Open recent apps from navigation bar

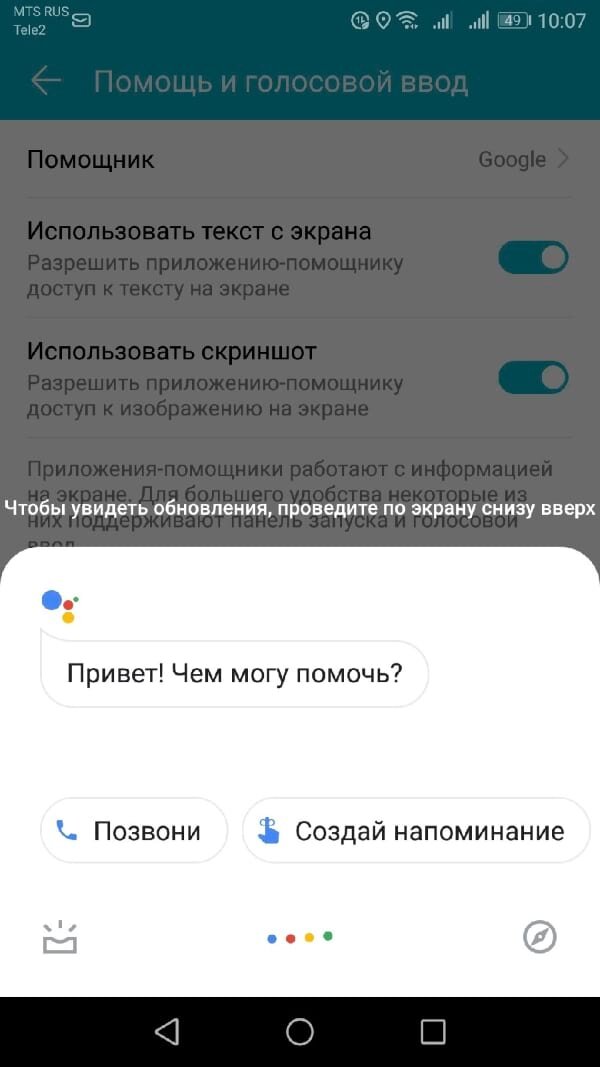[x=433, y=1032]
